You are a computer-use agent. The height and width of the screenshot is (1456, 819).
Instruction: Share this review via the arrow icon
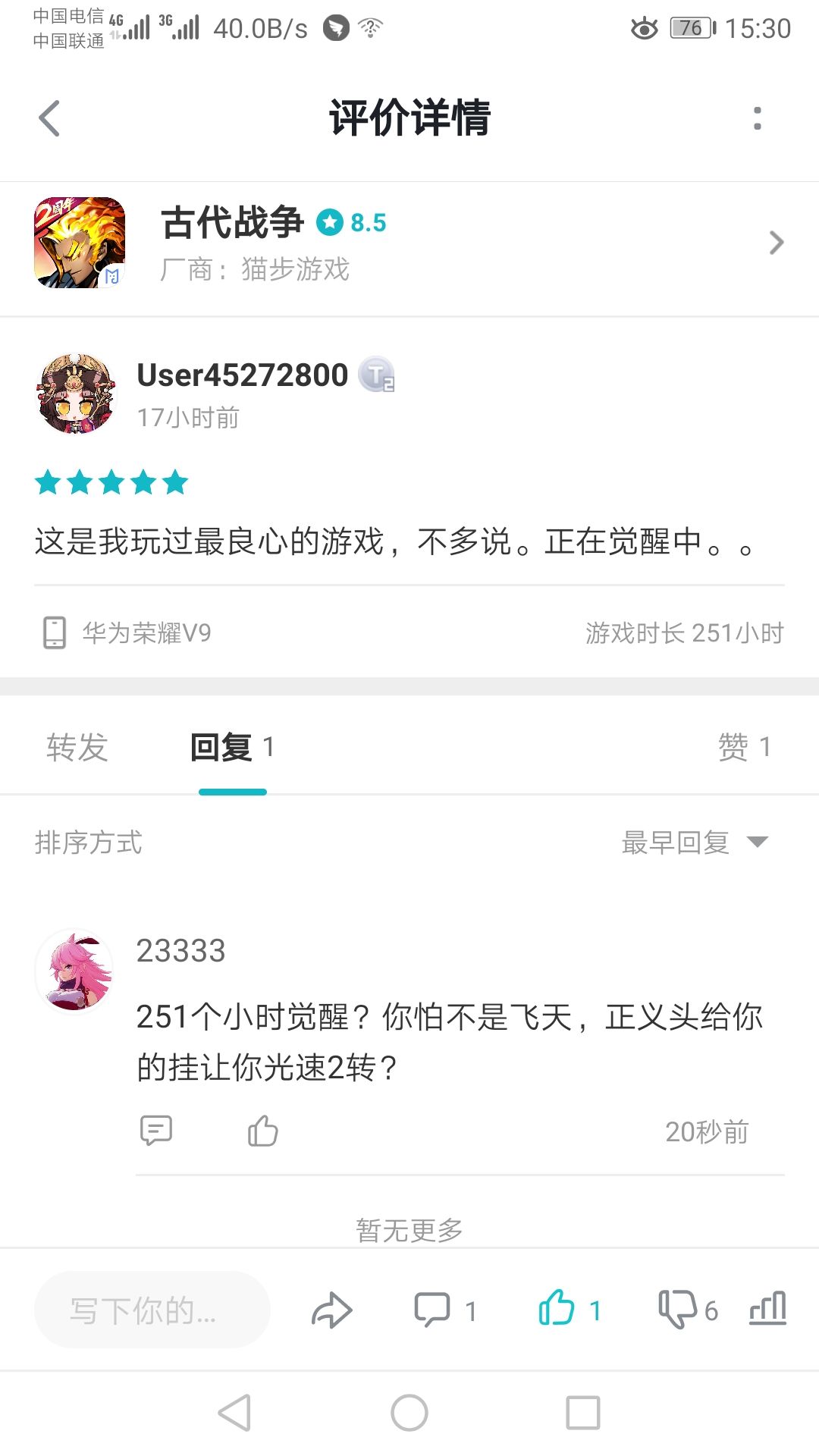point(331,1310)
